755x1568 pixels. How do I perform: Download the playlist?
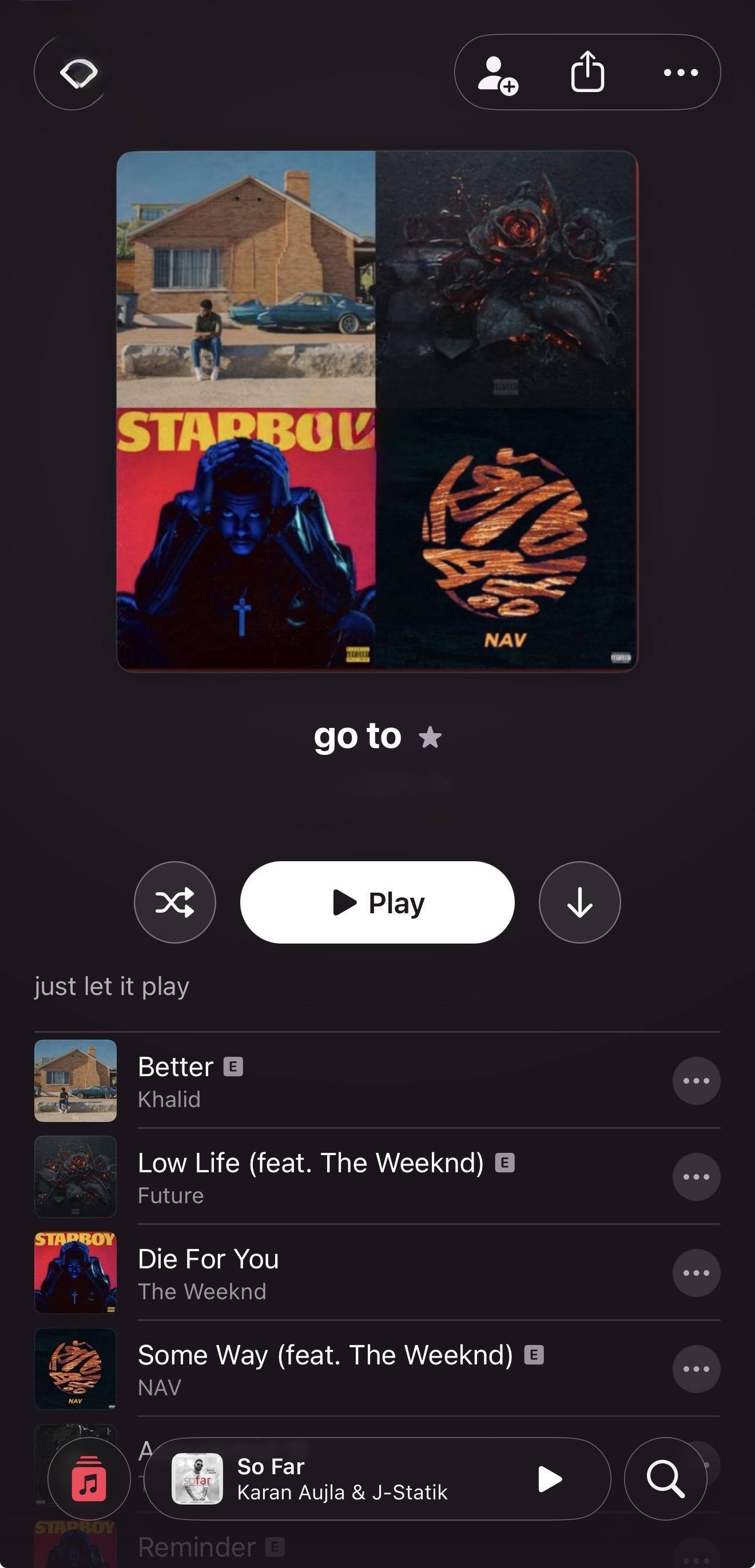pyautogui.click(x=579, y=902)
